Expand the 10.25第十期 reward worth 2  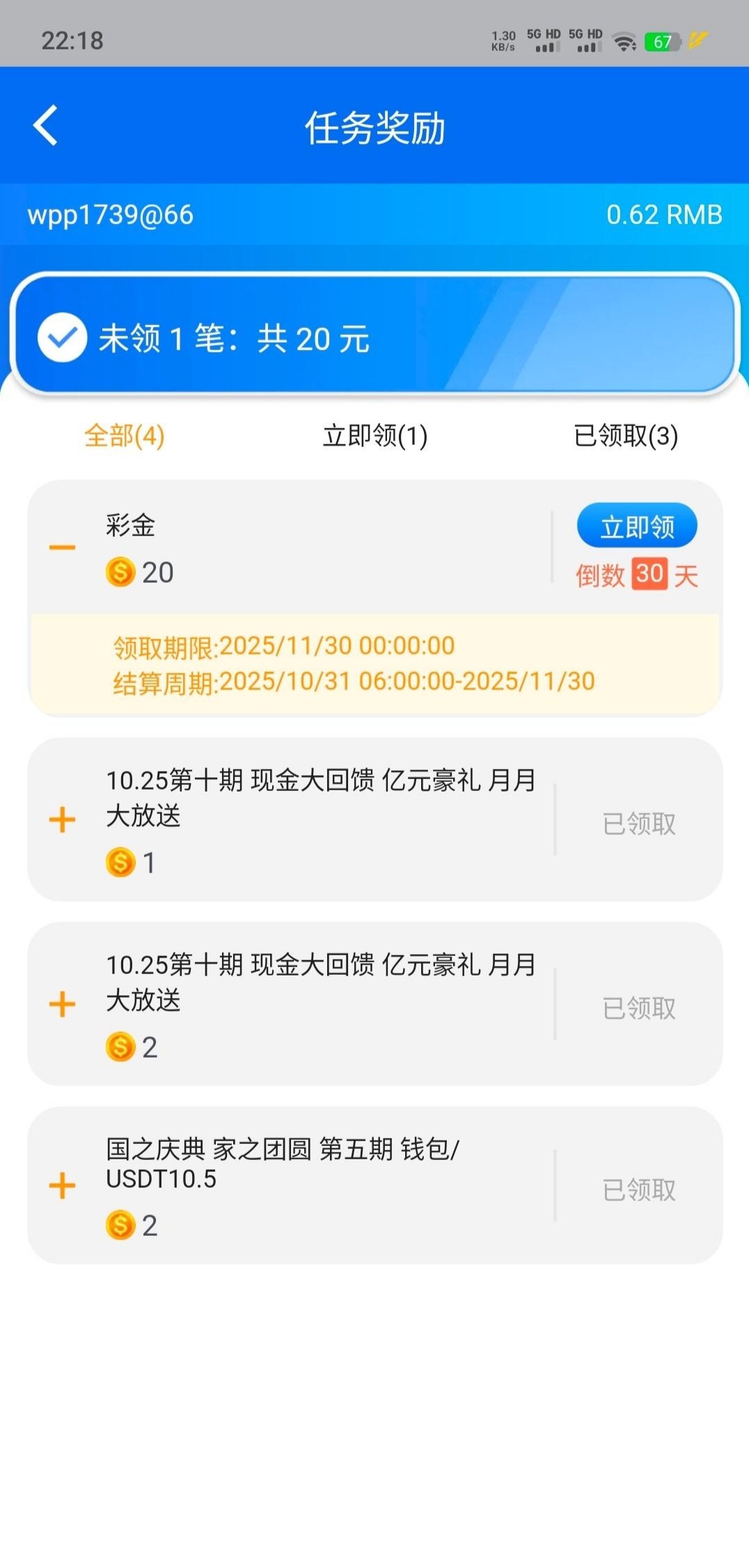coord(62,1004)
